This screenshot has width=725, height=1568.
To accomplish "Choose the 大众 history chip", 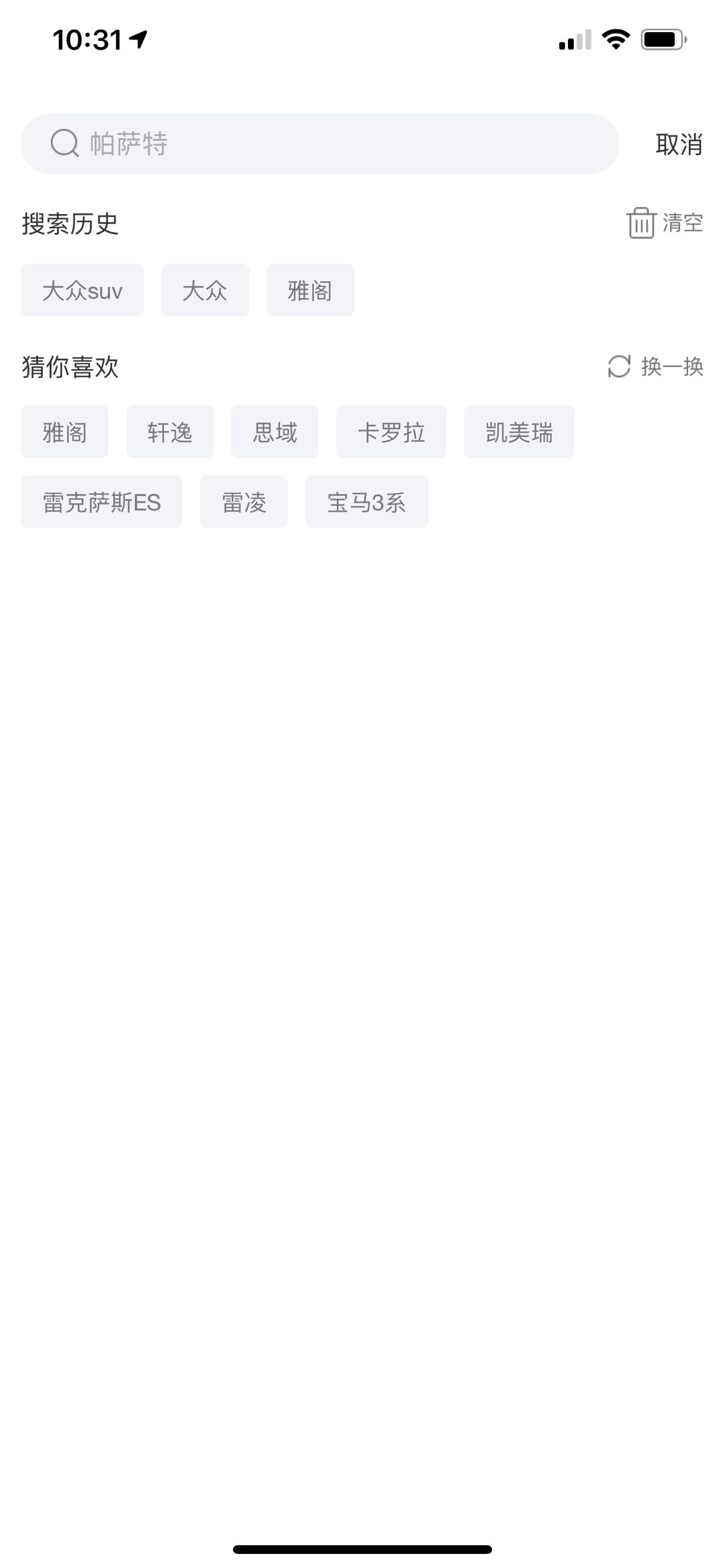I will pos(205,290).
